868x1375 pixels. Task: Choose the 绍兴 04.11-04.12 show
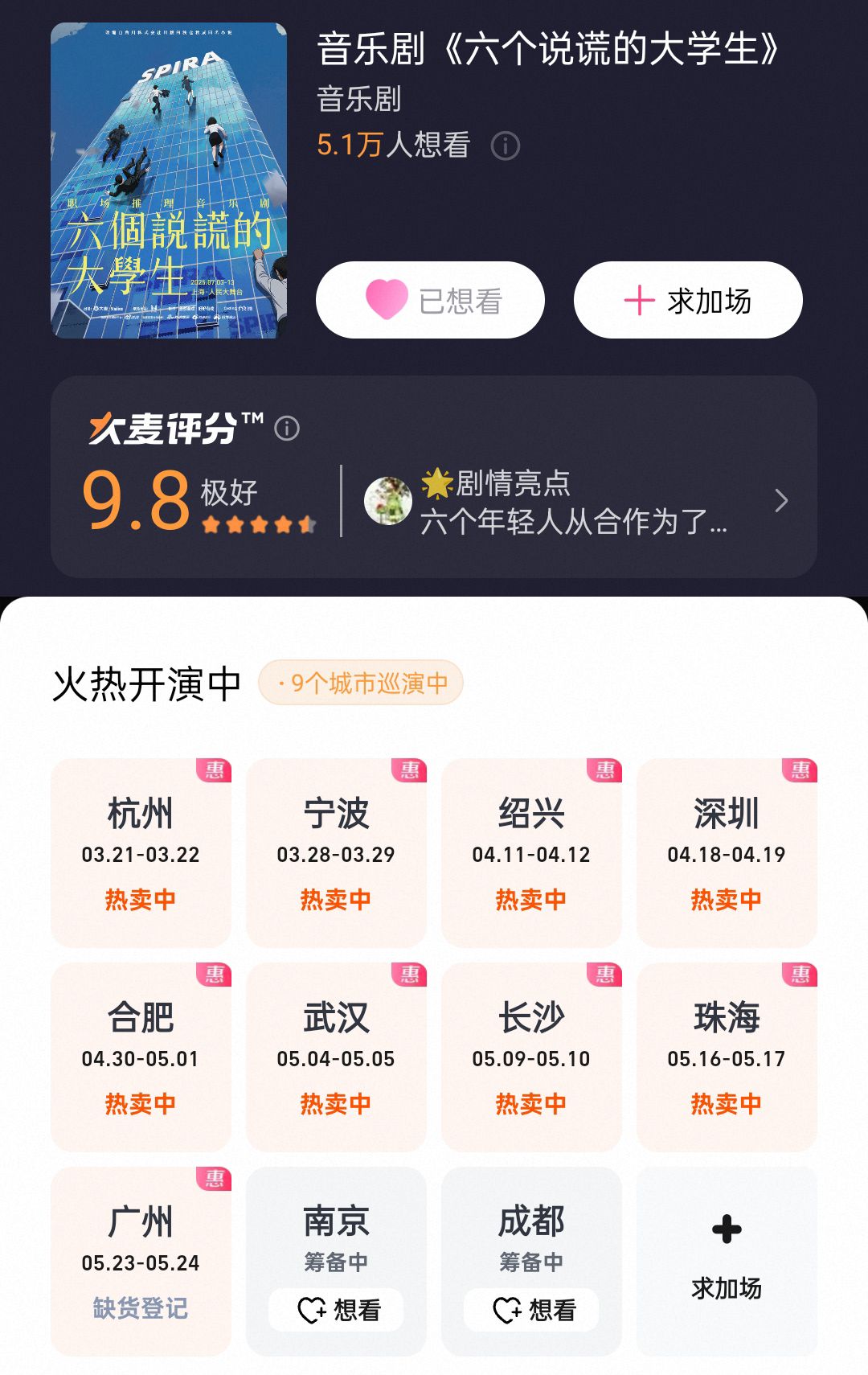coord(531,852)
